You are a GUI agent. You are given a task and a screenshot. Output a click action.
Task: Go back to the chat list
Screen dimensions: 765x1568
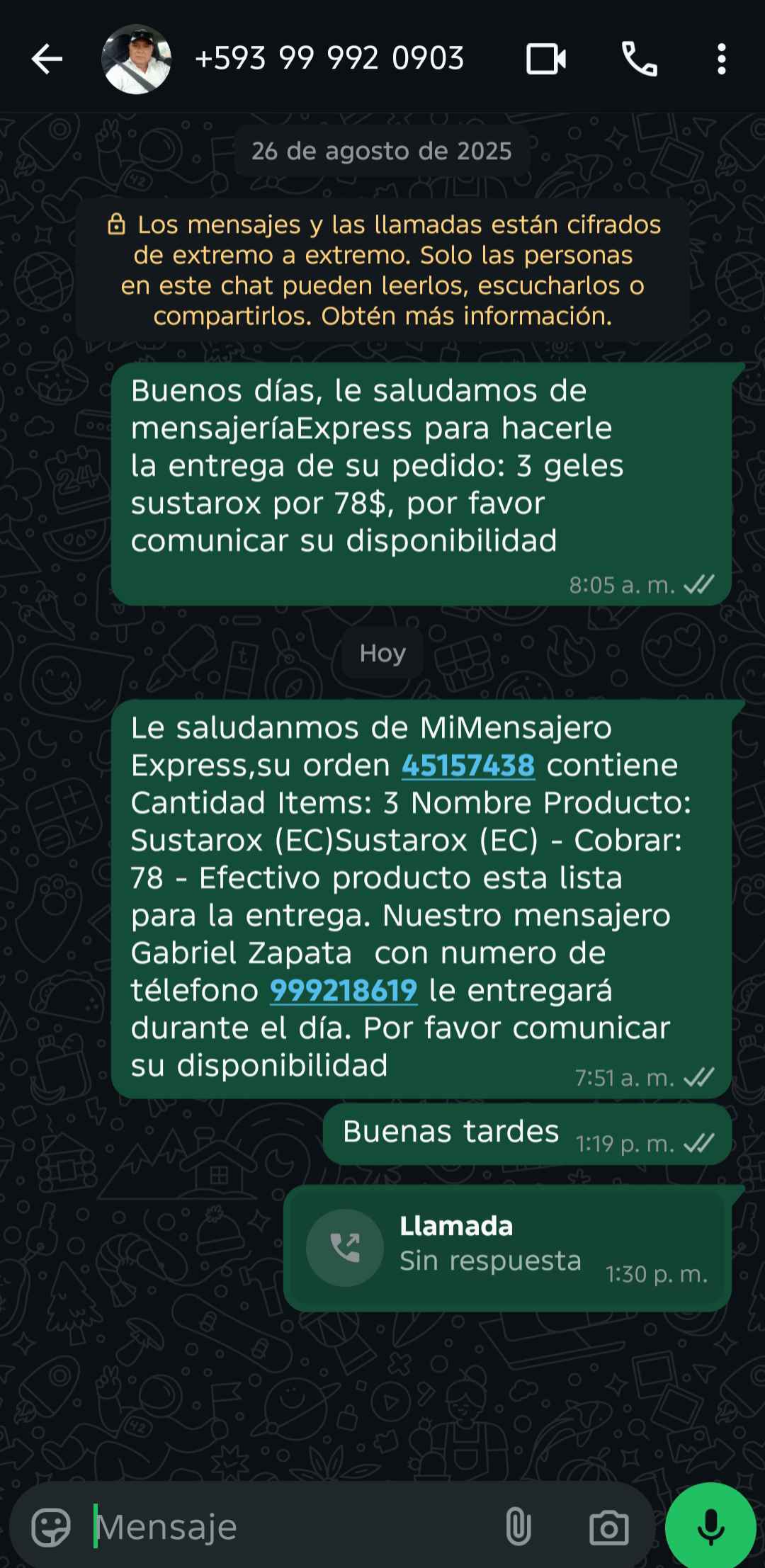(47, 59)
